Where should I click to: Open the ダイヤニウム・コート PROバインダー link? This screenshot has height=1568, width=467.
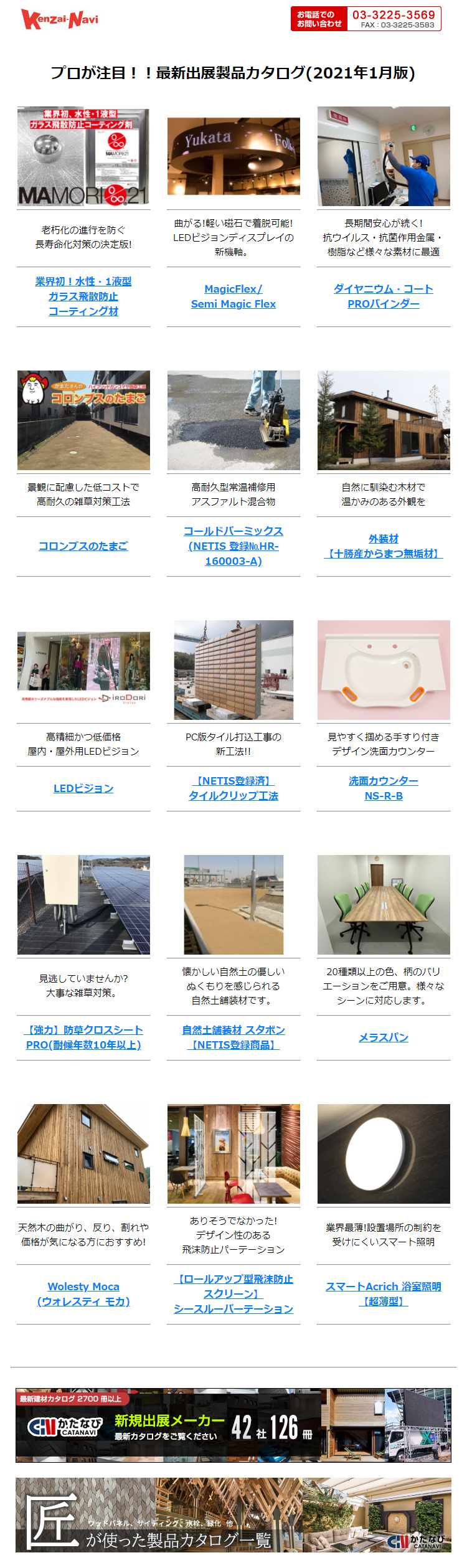pyautogui.click(x=383, y=296)
